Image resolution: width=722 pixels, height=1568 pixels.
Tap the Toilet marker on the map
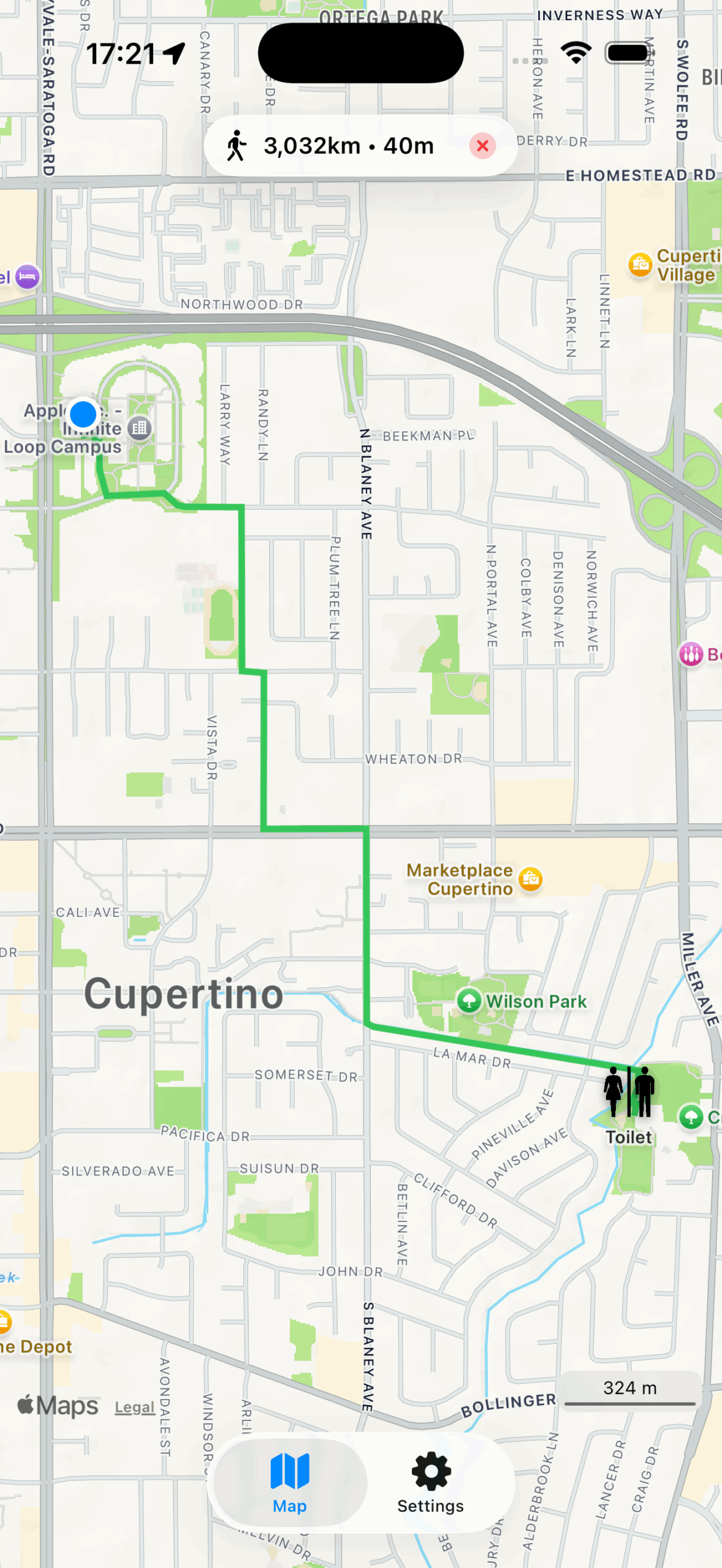pyautogui.click(x=629, y=1091)
